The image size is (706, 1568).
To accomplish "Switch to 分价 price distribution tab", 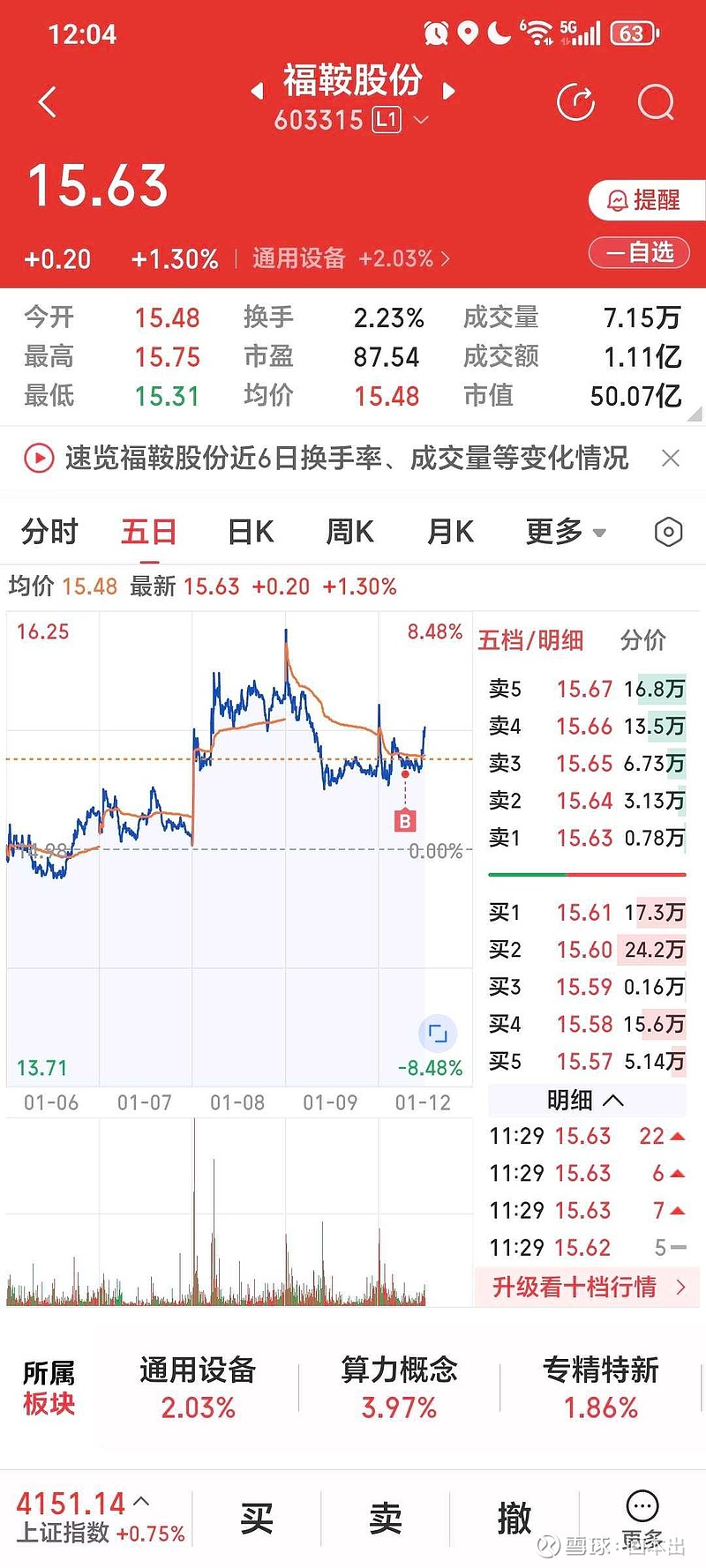I will click(642, 640).
